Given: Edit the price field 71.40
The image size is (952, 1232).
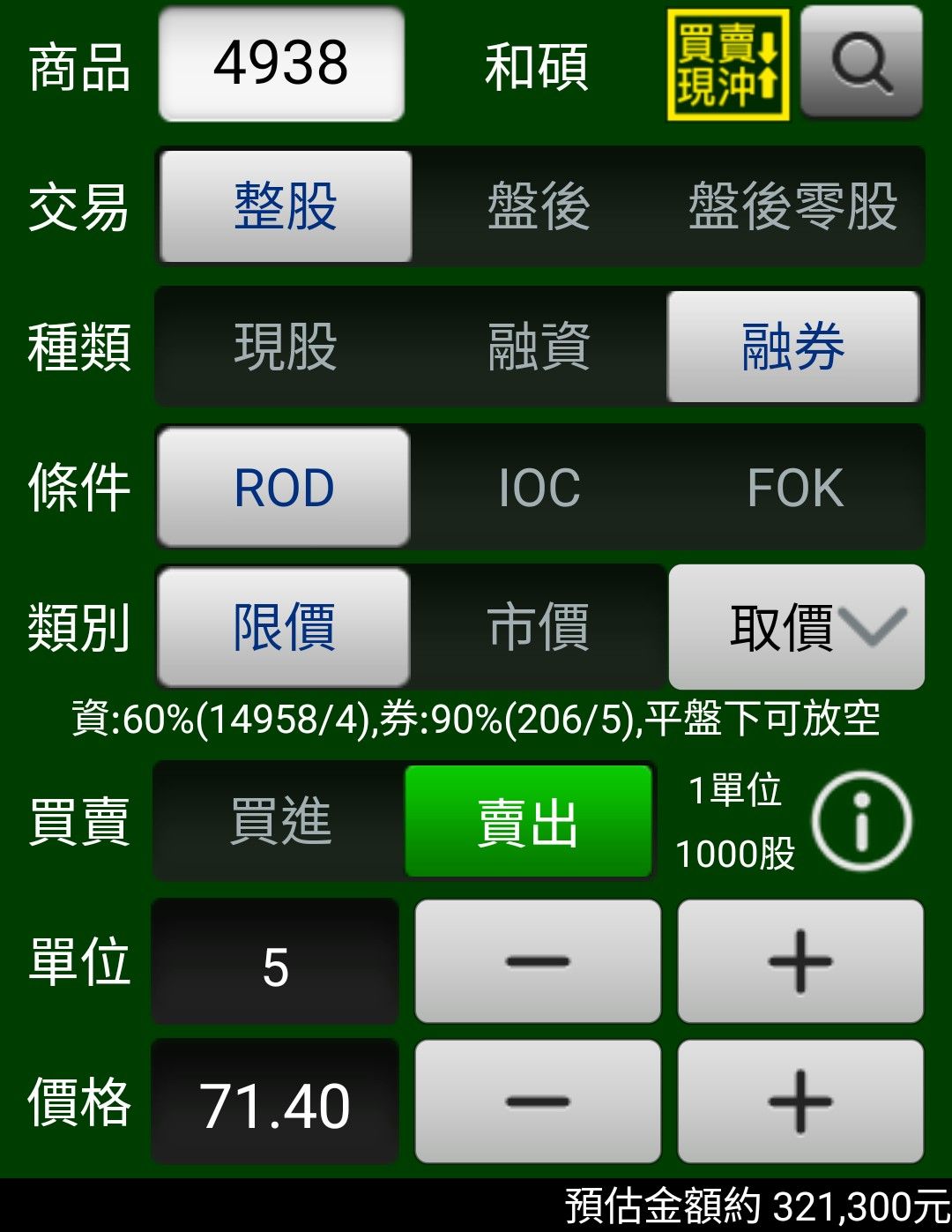Looking at the screenshot, I should (275, 1103).
